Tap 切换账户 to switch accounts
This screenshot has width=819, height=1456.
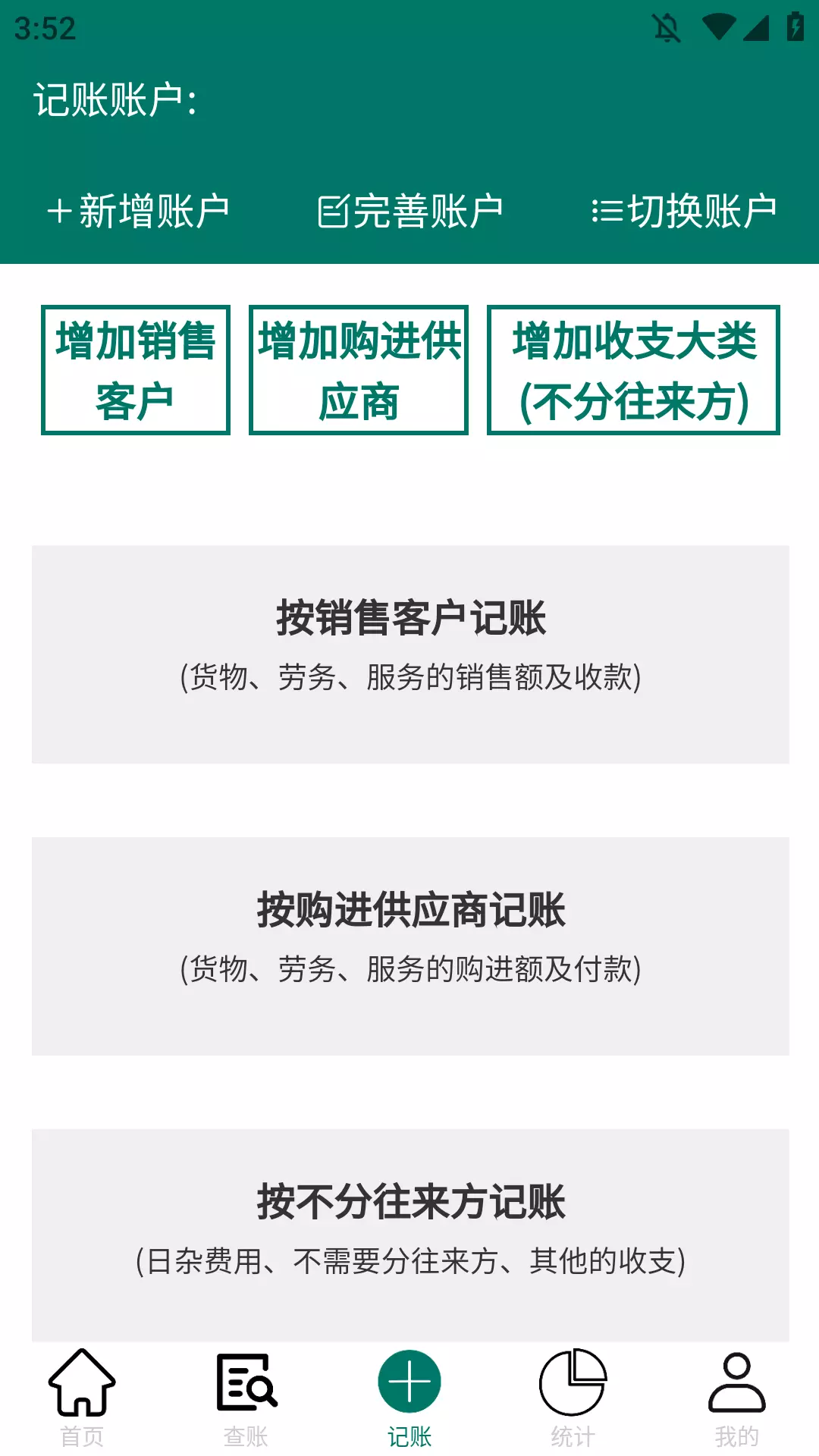(684, 211)
